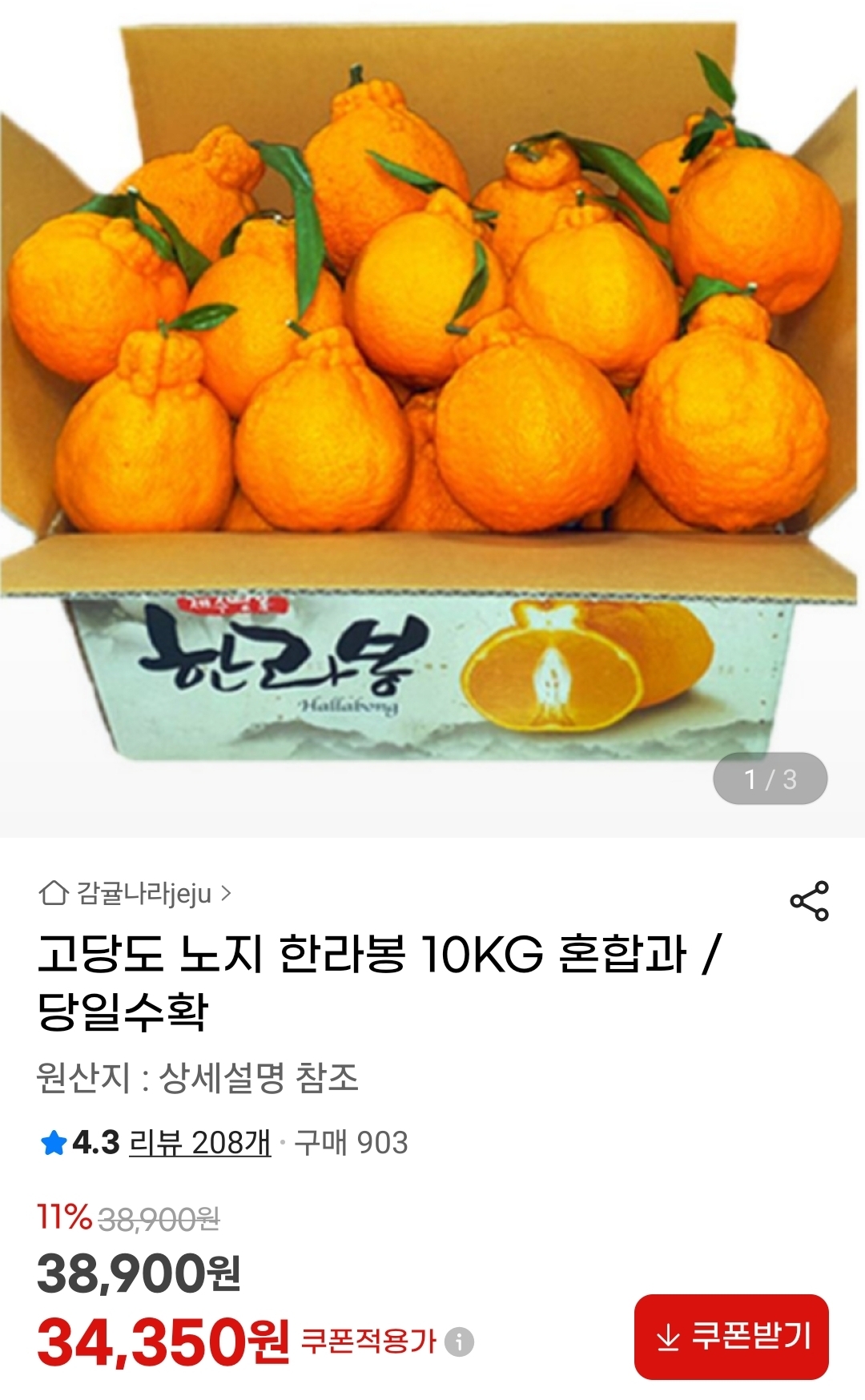Share this Hallabong product

coord(809,901)
